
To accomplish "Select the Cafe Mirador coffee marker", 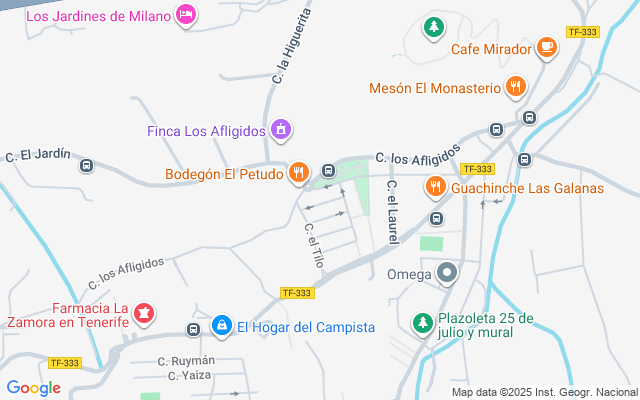I will [547, 48].
